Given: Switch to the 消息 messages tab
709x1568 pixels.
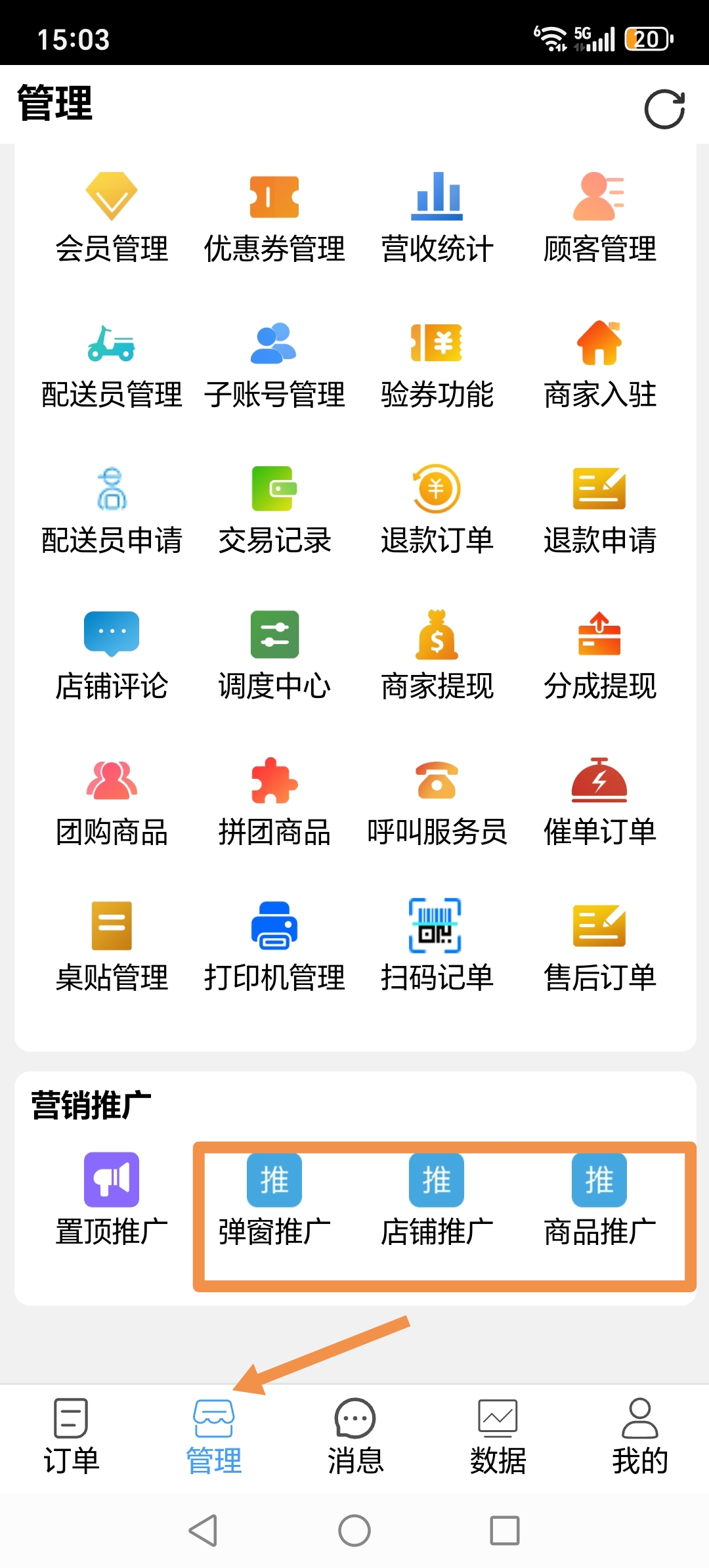Looking at the screenshot, I should [355, 1437].
